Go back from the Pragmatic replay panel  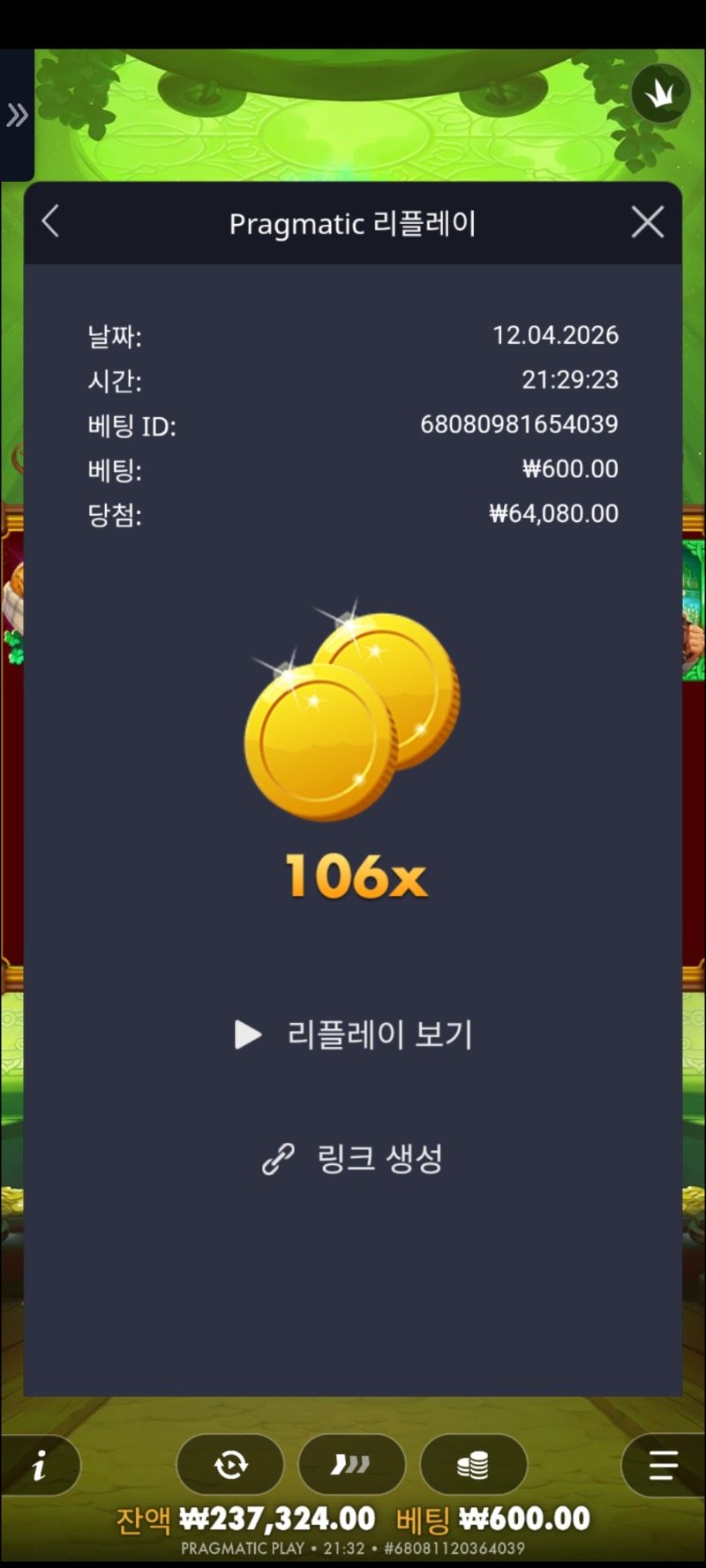point(51,221)
